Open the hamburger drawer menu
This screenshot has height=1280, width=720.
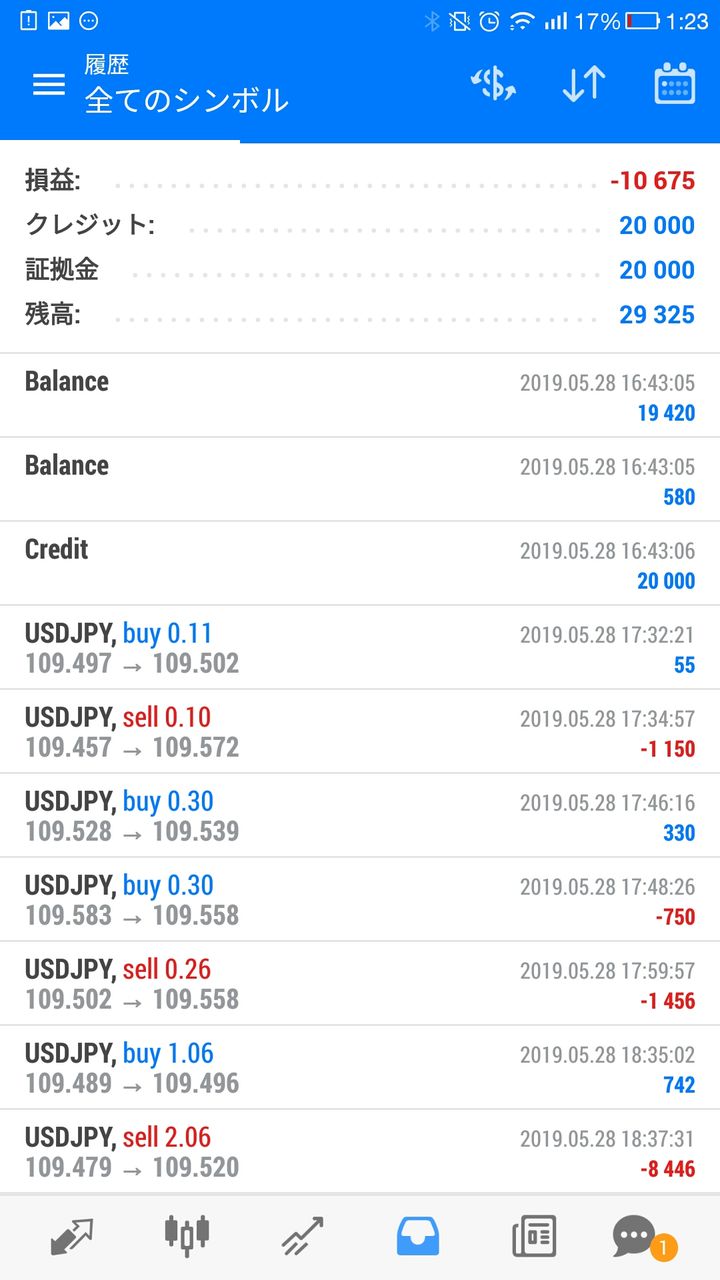click(x=49, y=85)
